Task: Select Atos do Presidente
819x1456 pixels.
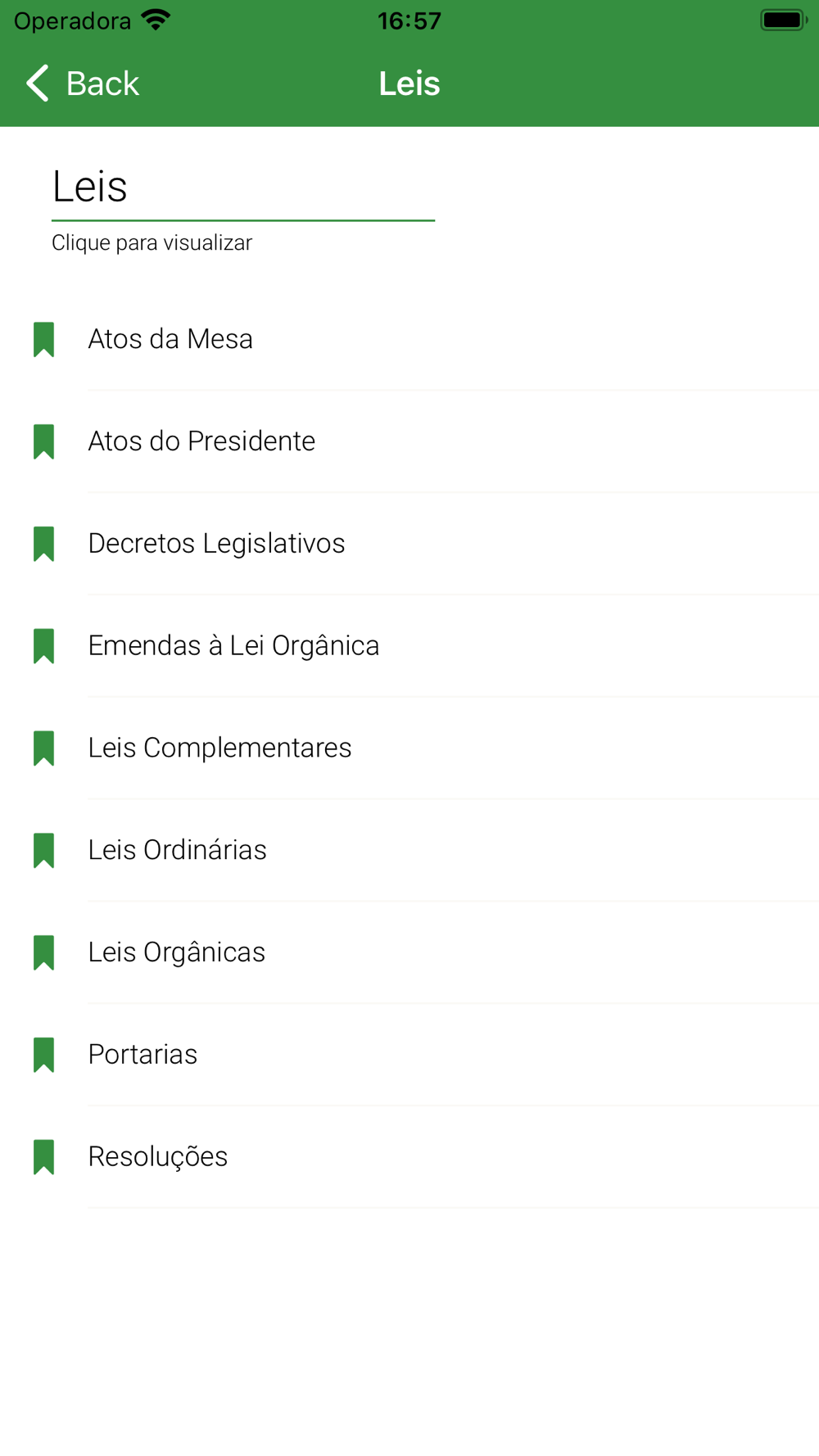Action: pos(201,441)
